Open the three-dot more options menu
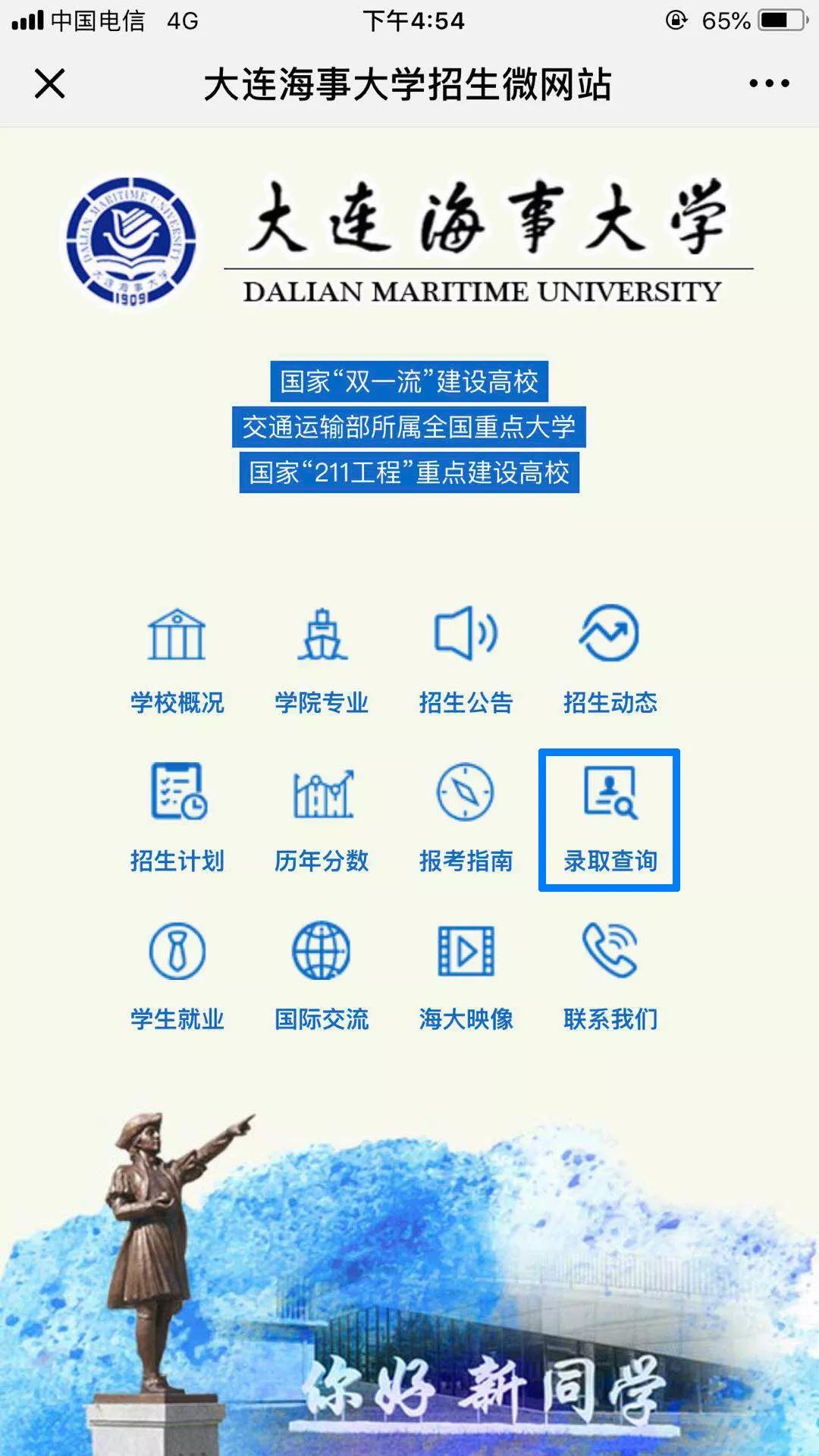This screenshot has width=819, height=1456. [x=769, y=83]
